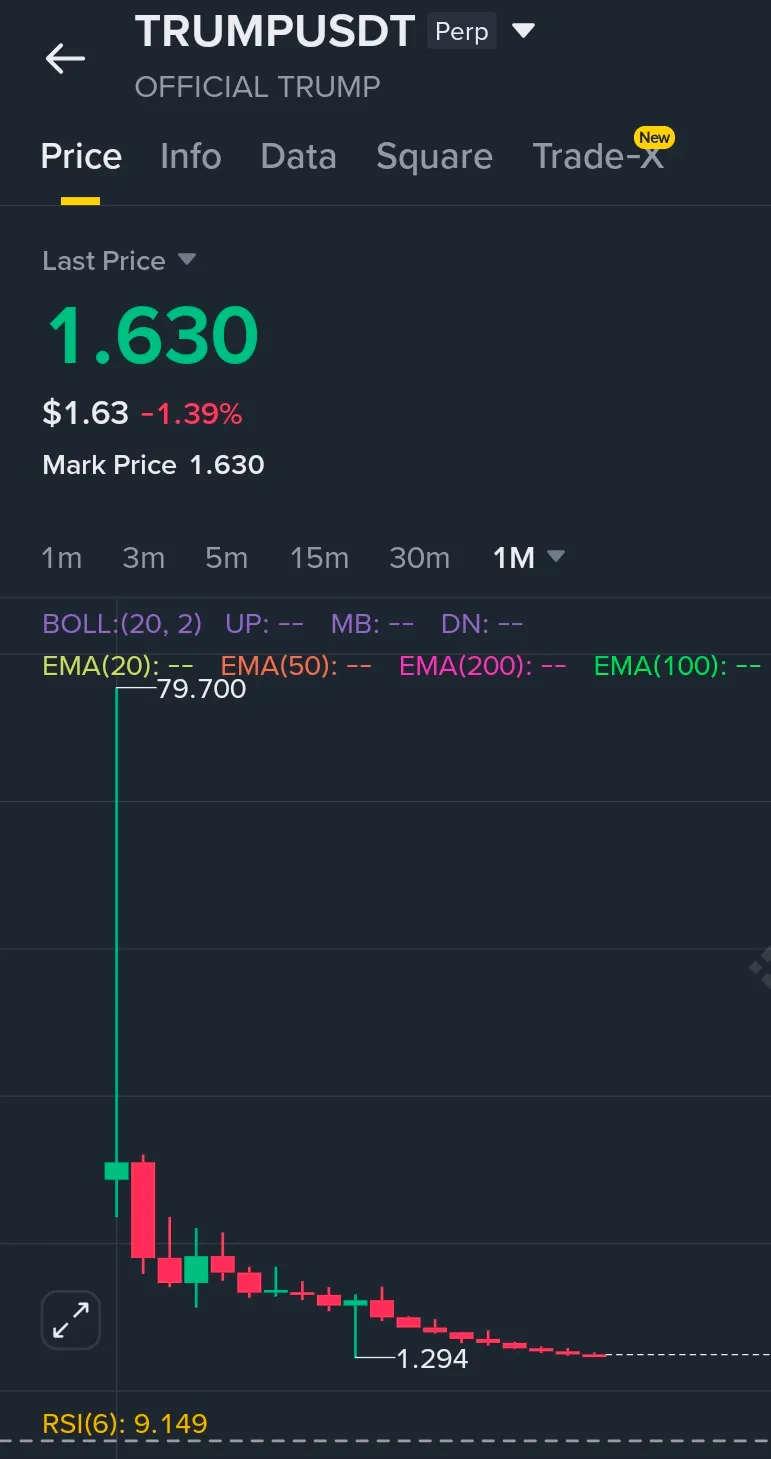Select the 5m chart interval

(x=226, y=557)
